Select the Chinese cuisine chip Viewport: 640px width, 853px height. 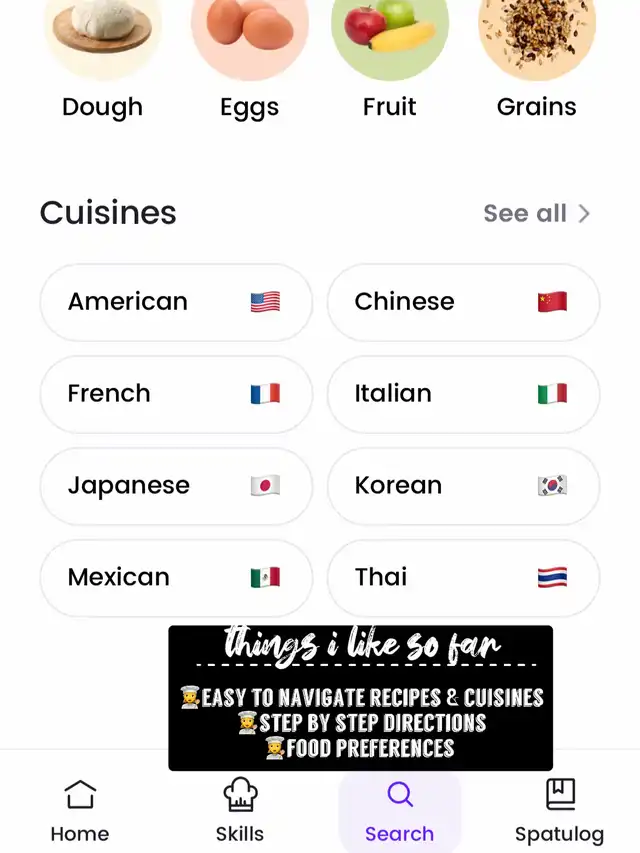(x=463, y=302)
